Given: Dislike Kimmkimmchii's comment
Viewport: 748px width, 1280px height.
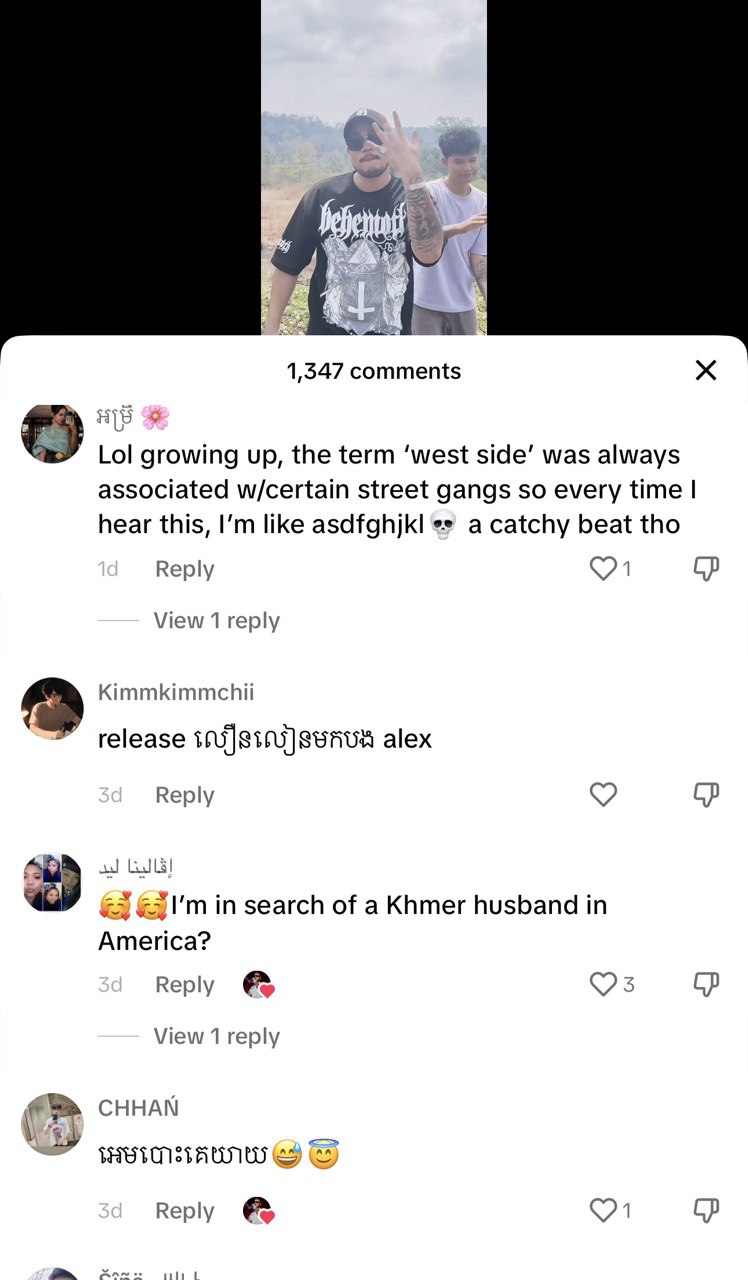Looking at the screenshot, I should [706, 795].
